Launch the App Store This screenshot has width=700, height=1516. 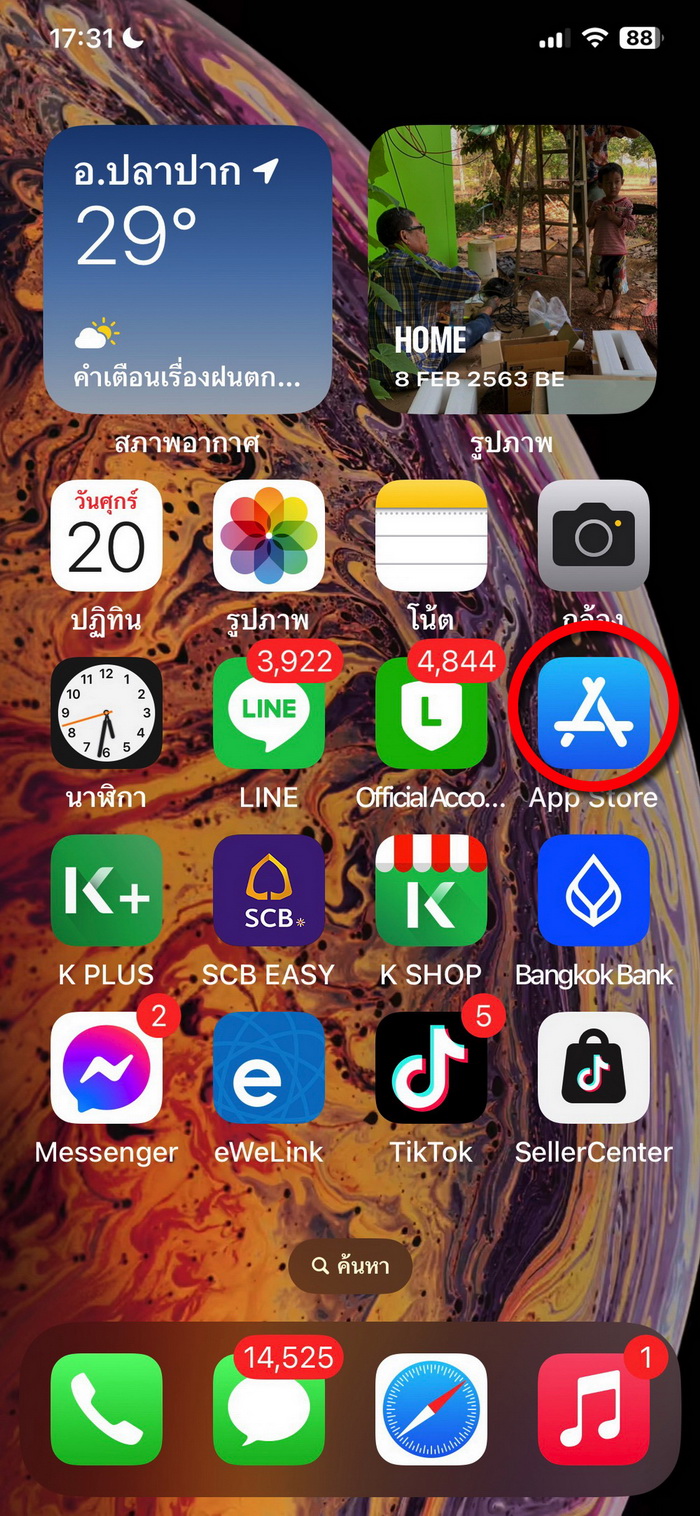(593, 713)
